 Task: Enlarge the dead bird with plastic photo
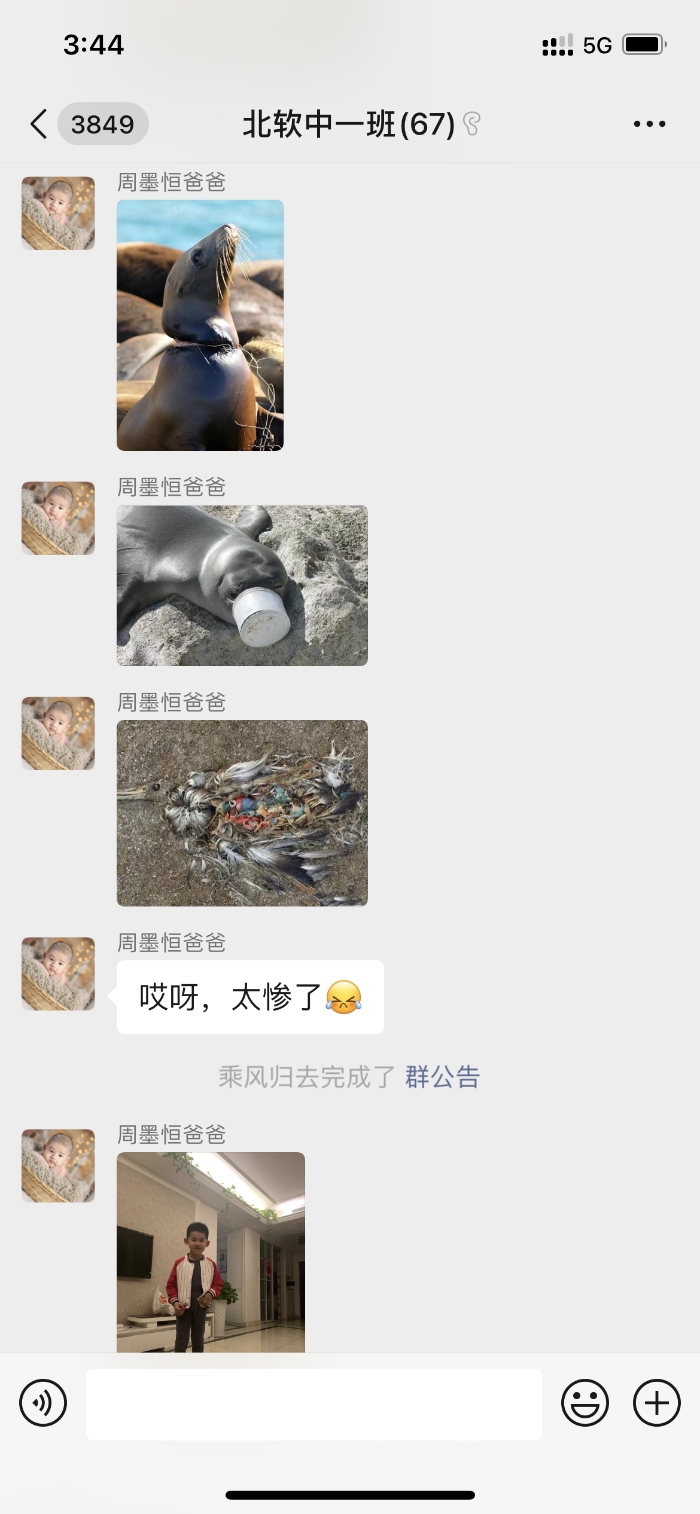pyautogui.click(x=242, y=813)
